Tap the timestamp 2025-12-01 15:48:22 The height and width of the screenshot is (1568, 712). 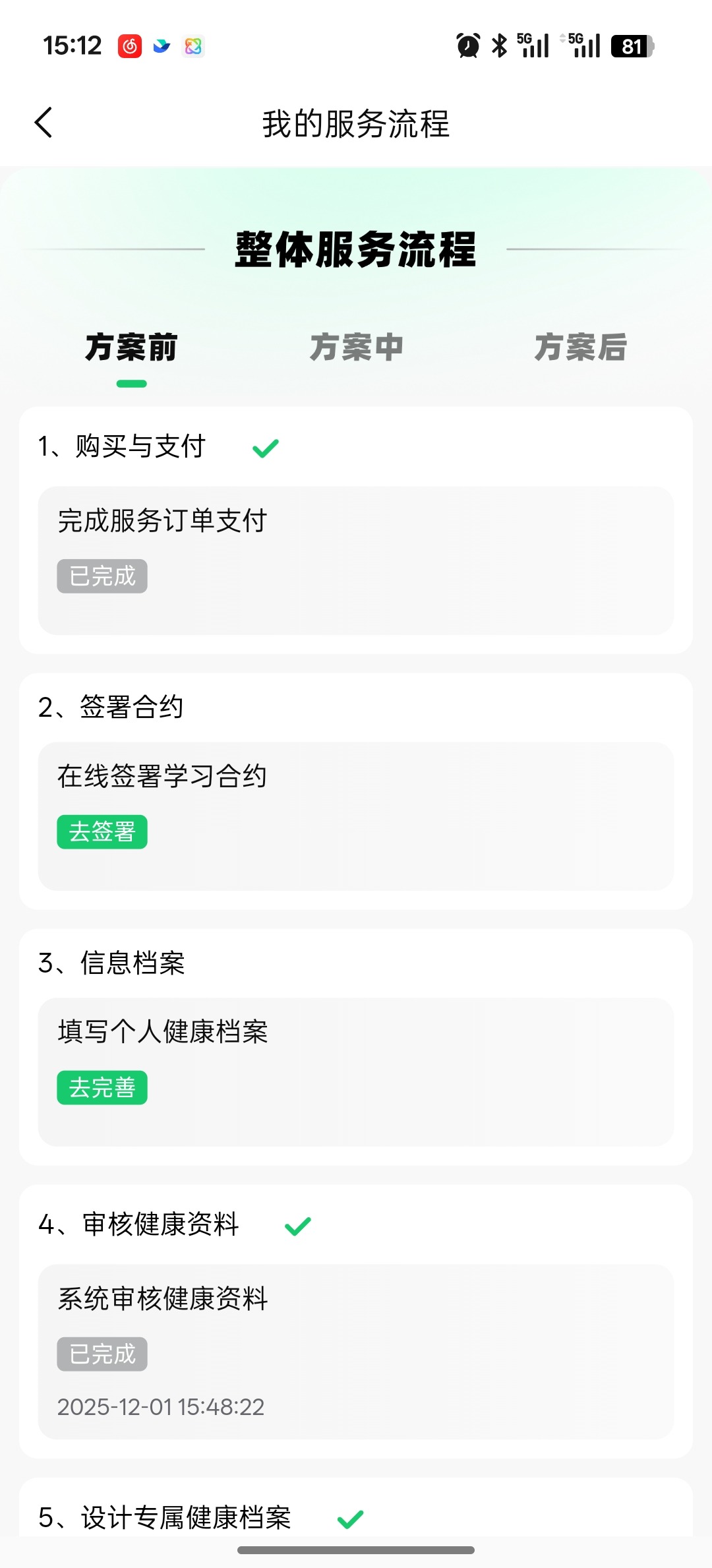point(160,1407)
